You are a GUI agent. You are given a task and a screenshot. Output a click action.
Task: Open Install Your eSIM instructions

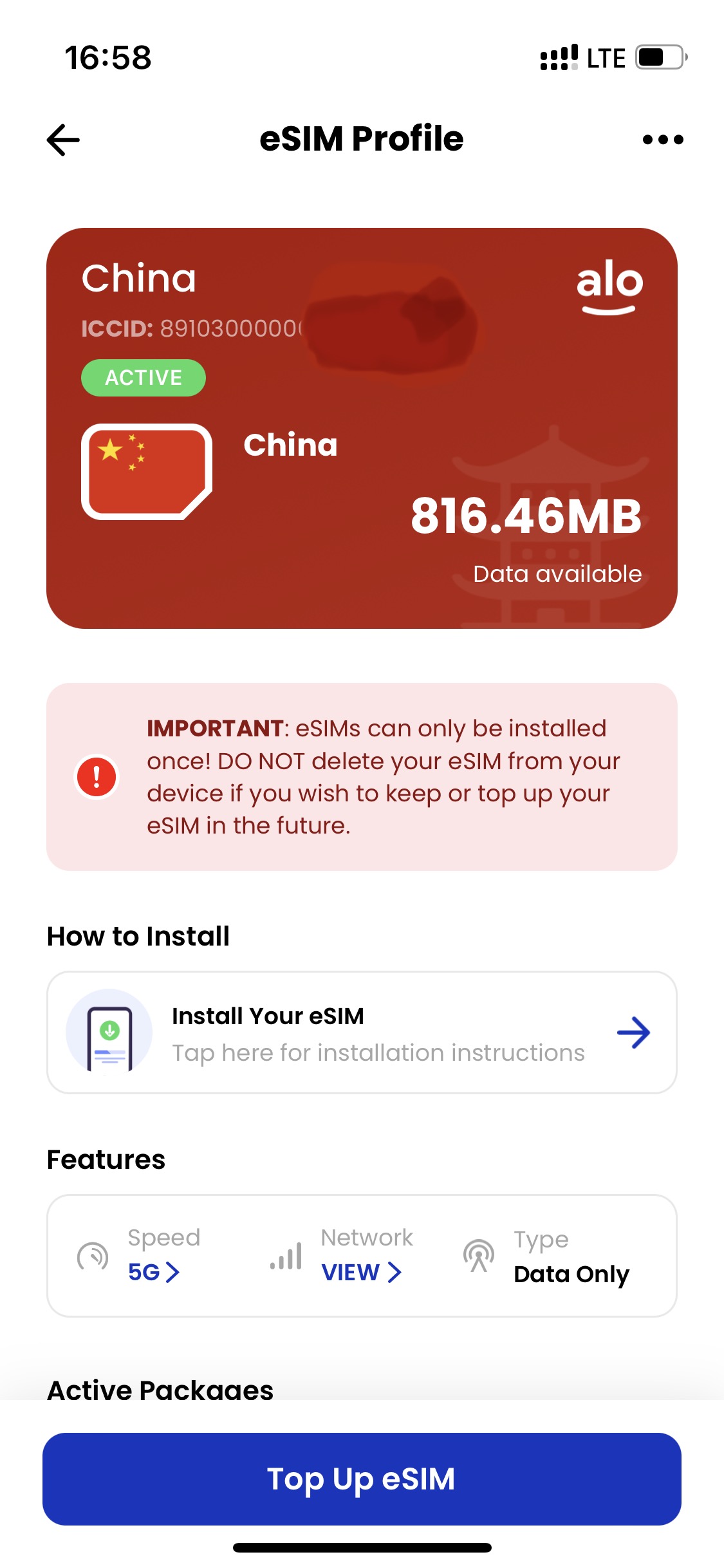(x=362, y=1032)
